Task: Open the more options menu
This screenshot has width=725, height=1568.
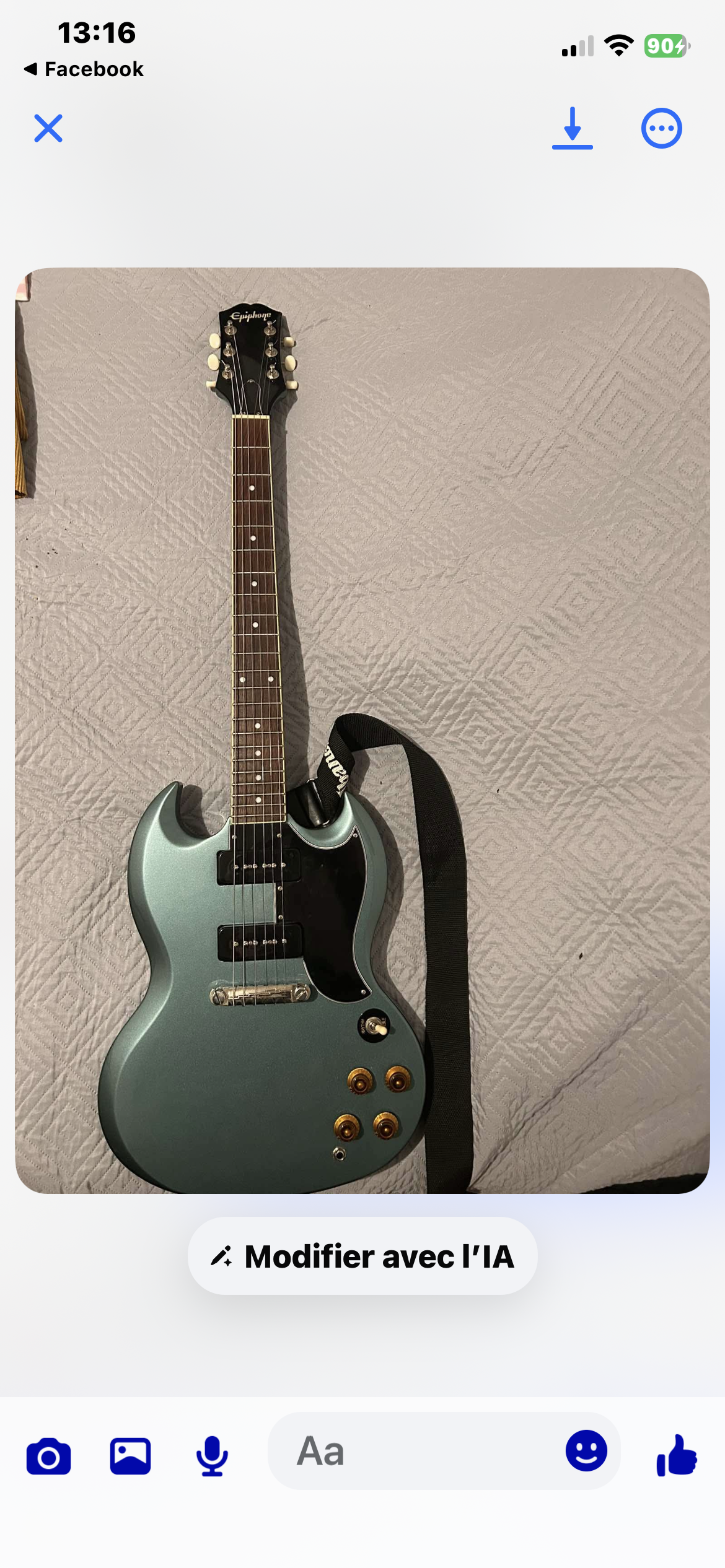Action: 661,128
